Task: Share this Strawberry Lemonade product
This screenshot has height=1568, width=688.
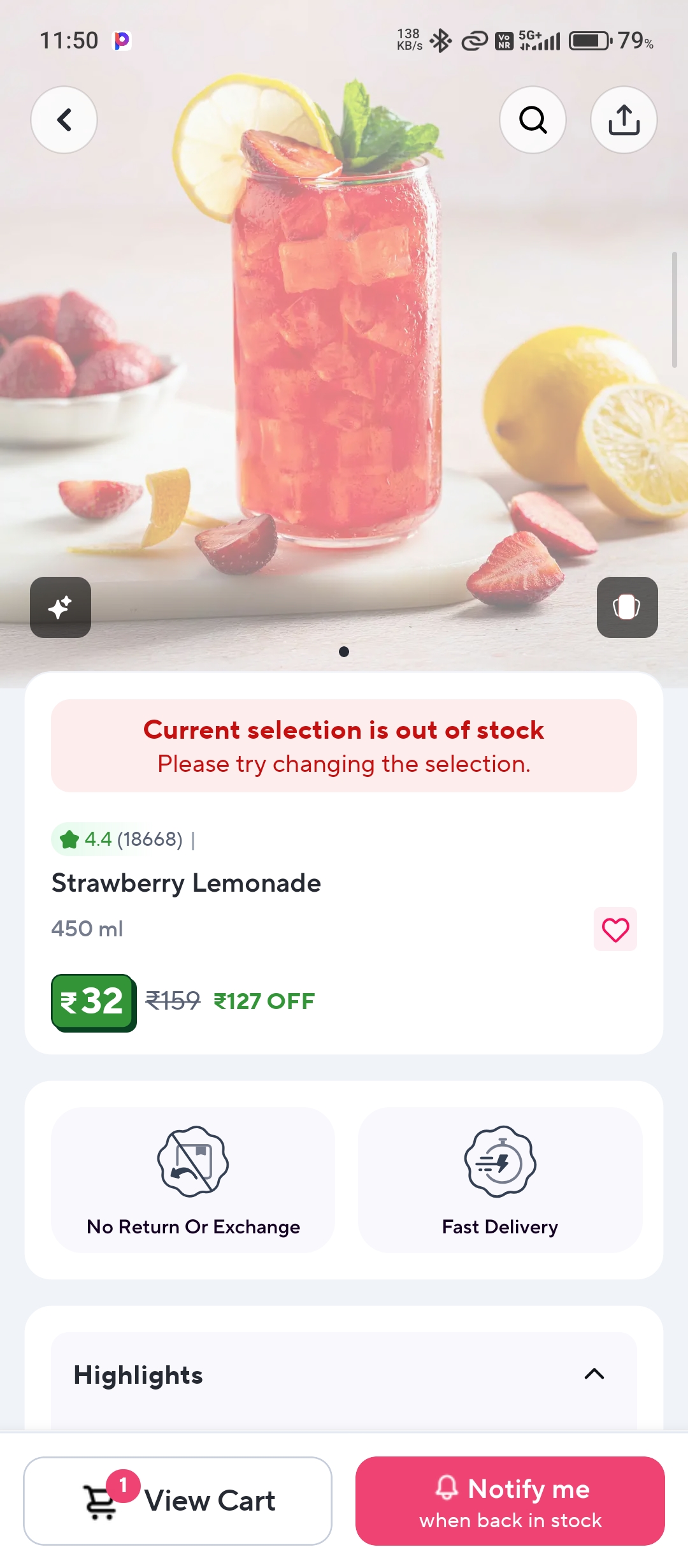Action: click(x=624, y=120)
